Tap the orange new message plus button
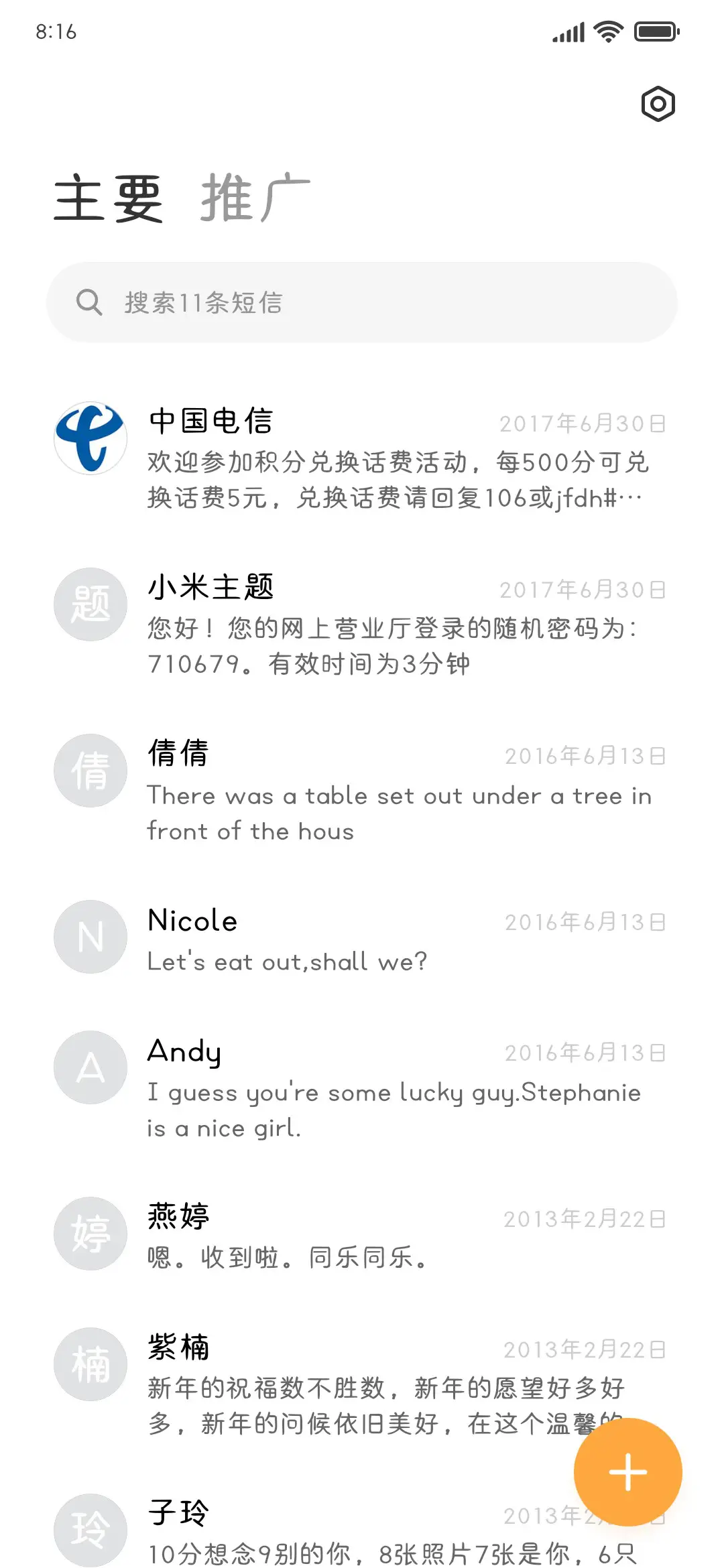 tap(627, 1470)
